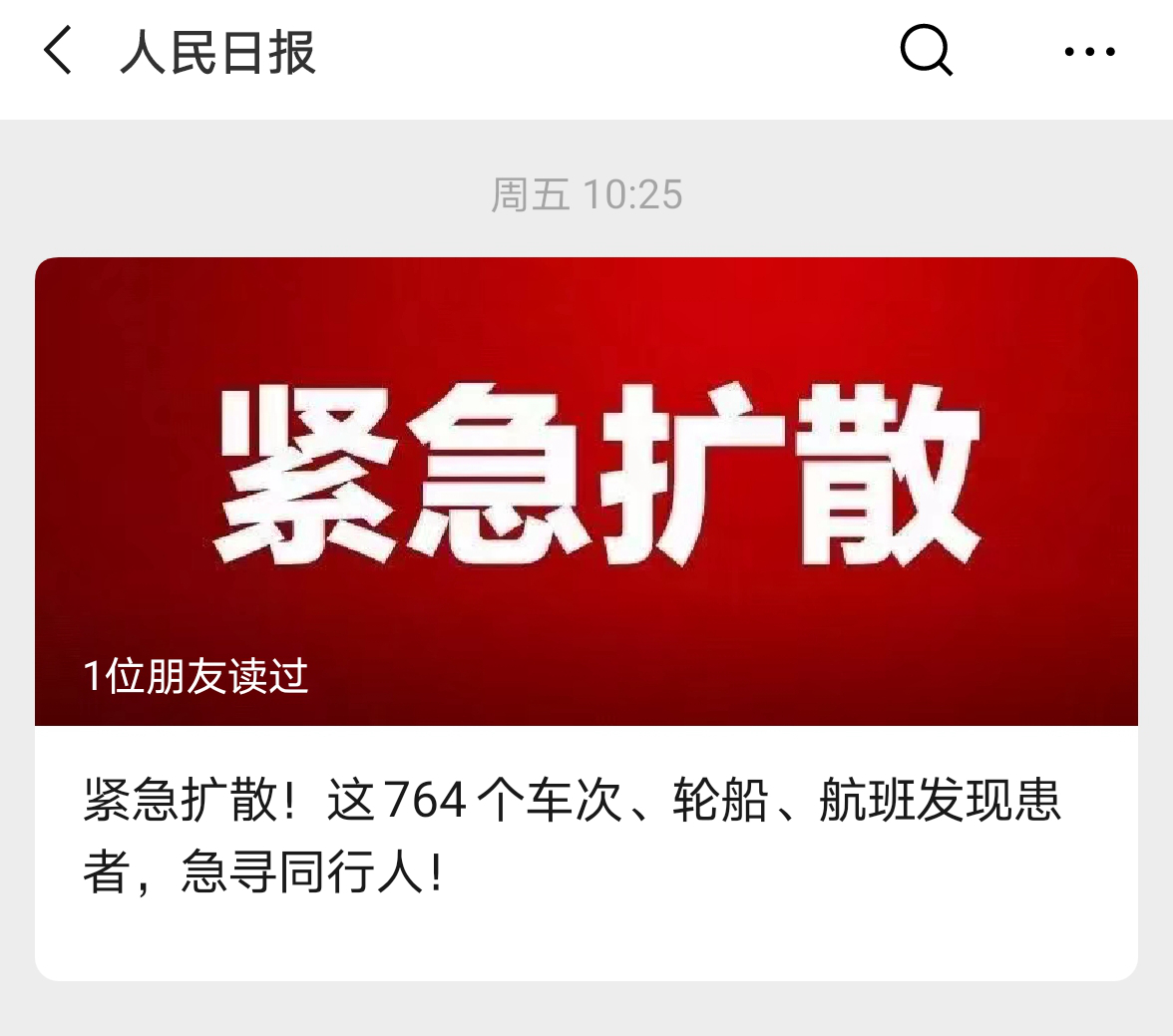1173x1036 pixels.
Task: Open the three-dot overflow menu
Action: 1089,52
